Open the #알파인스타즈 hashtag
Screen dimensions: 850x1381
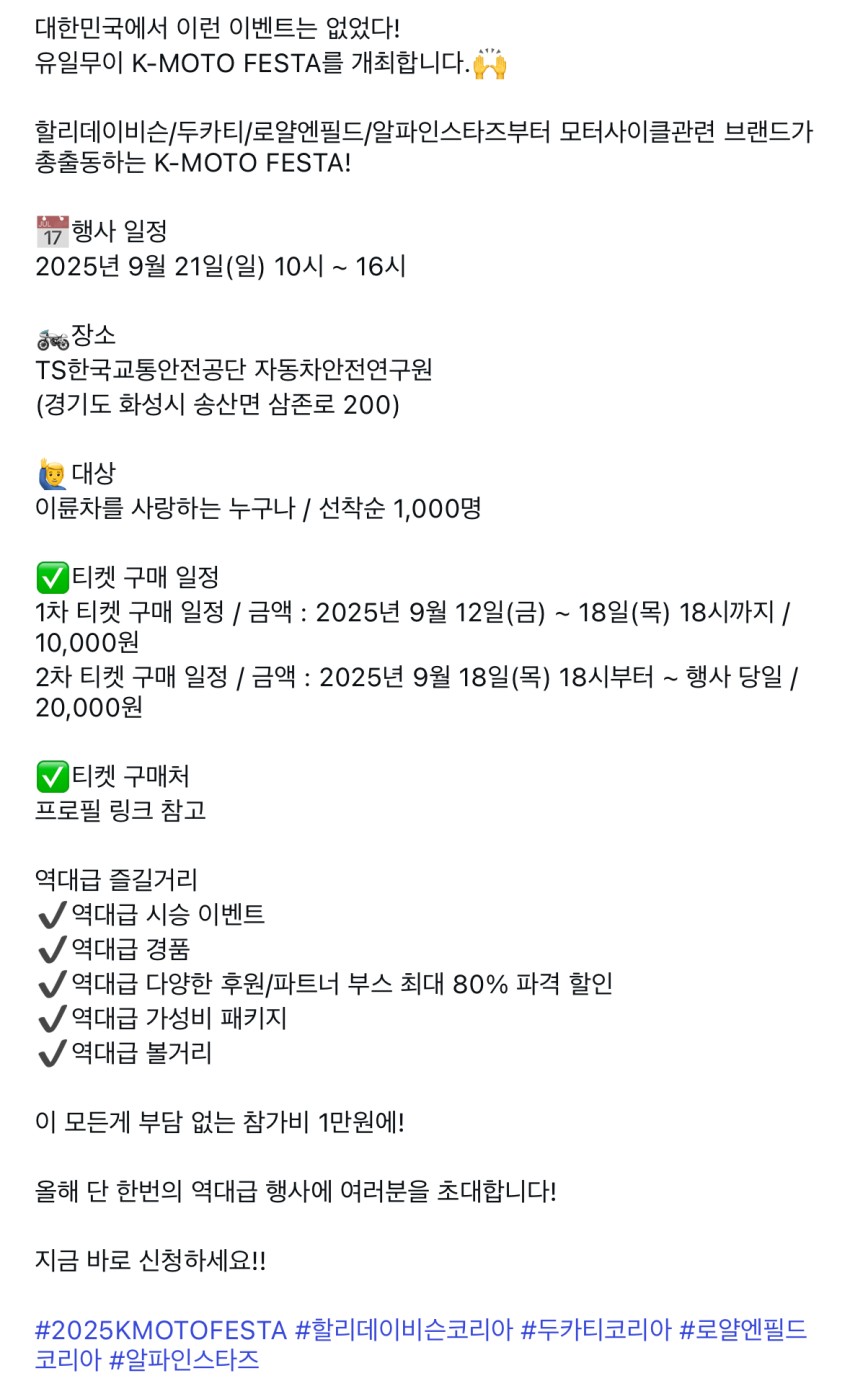183,1360
